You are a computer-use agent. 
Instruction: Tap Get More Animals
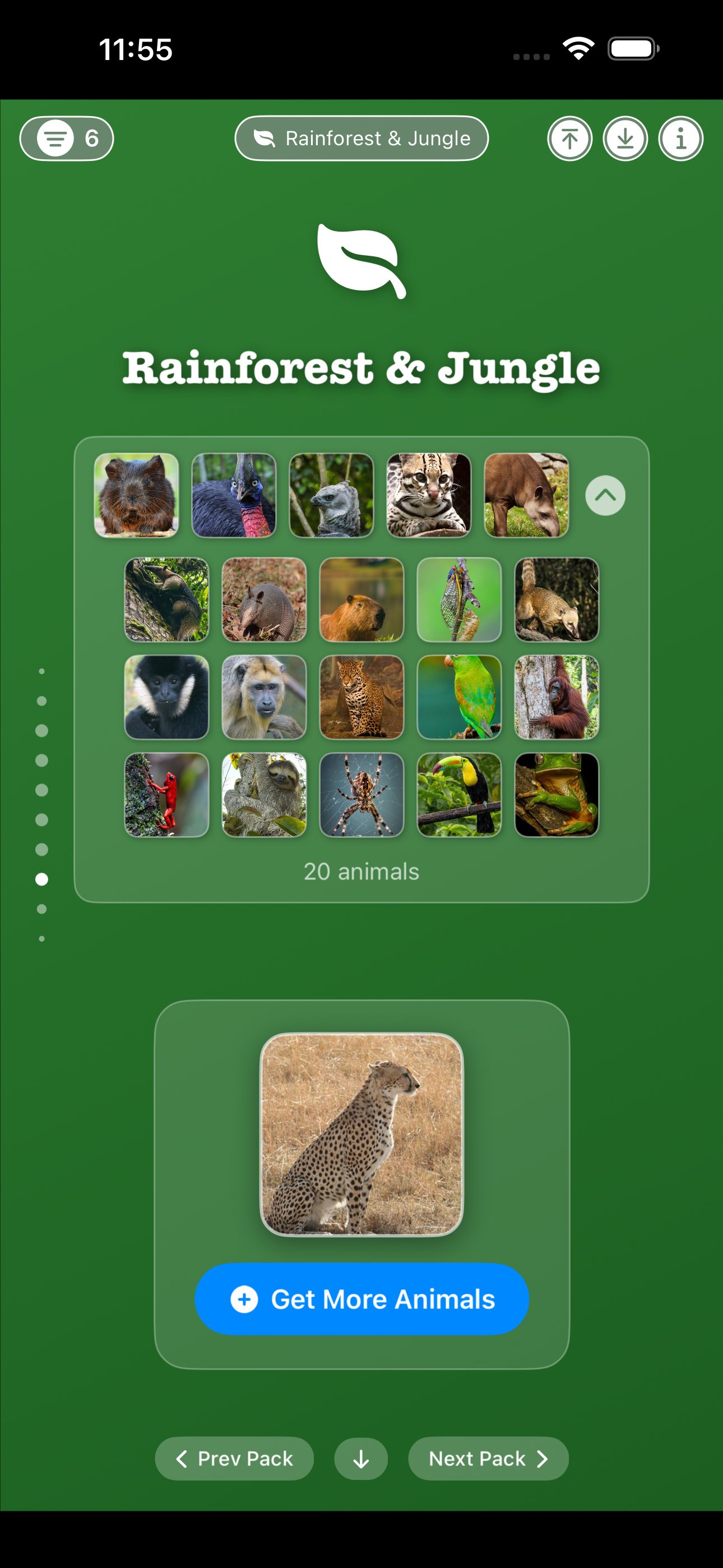361,1299
